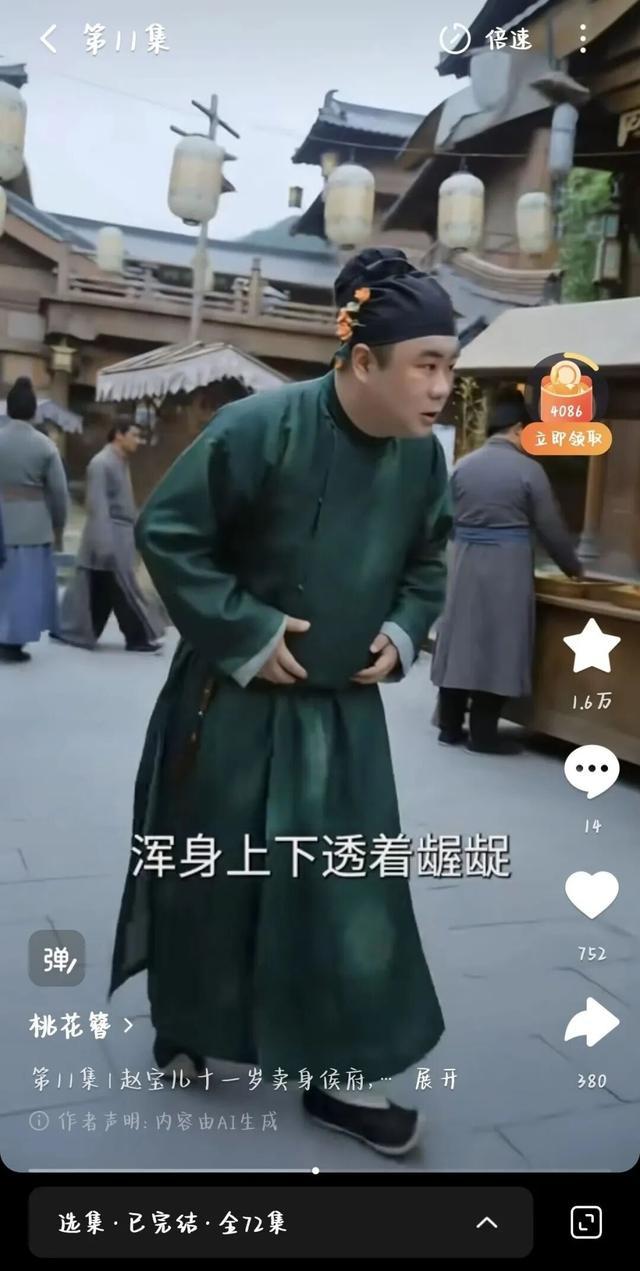
Task: Like this video with the heart
Action: click(x=592, y=894)
